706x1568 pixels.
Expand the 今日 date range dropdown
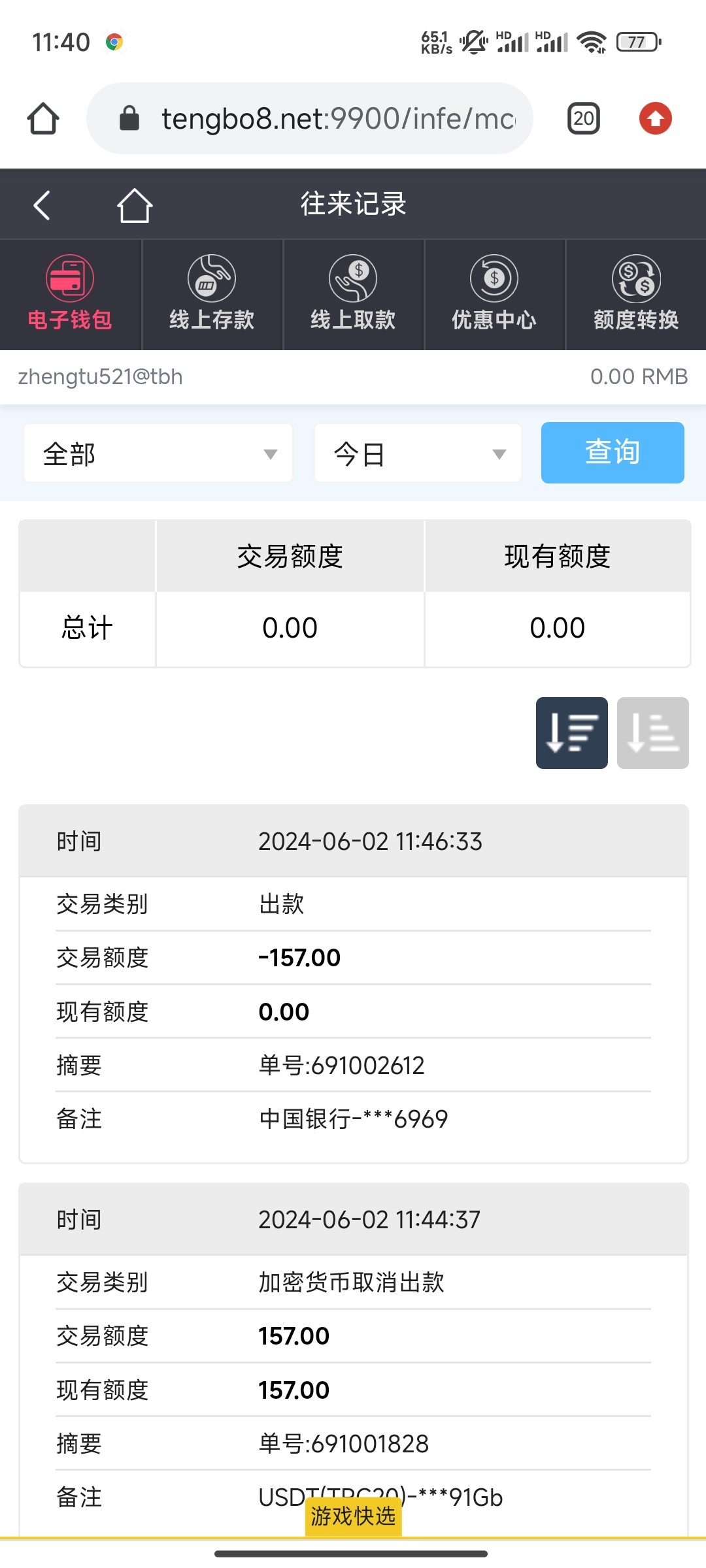pyautogui.click(x=418, y=453)
